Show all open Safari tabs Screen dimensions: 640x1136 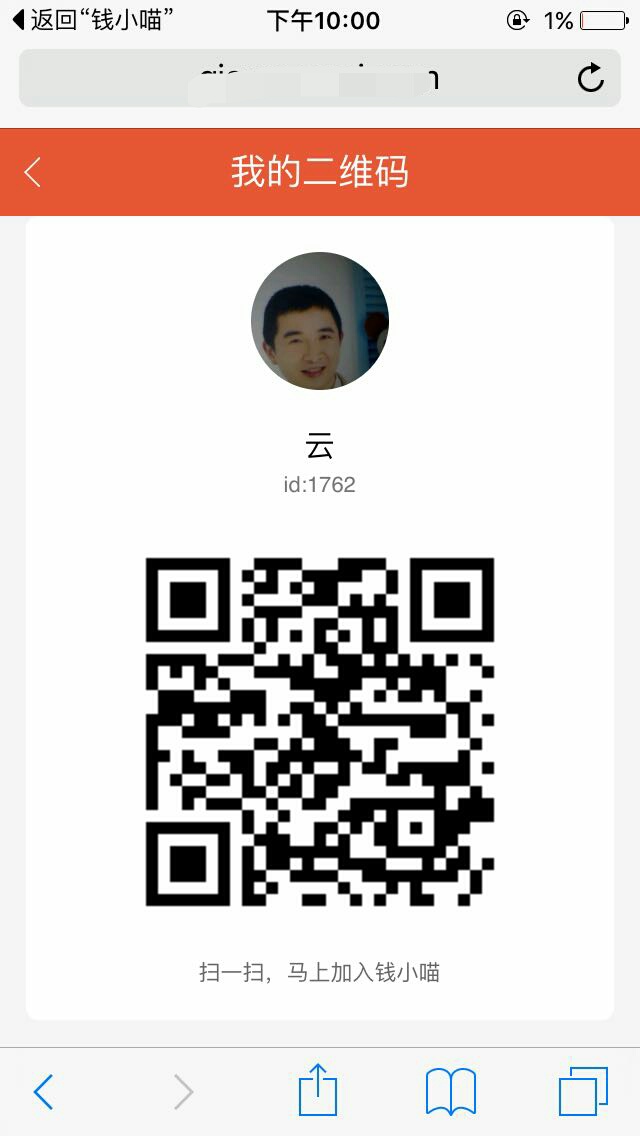tap(583, 1091)
